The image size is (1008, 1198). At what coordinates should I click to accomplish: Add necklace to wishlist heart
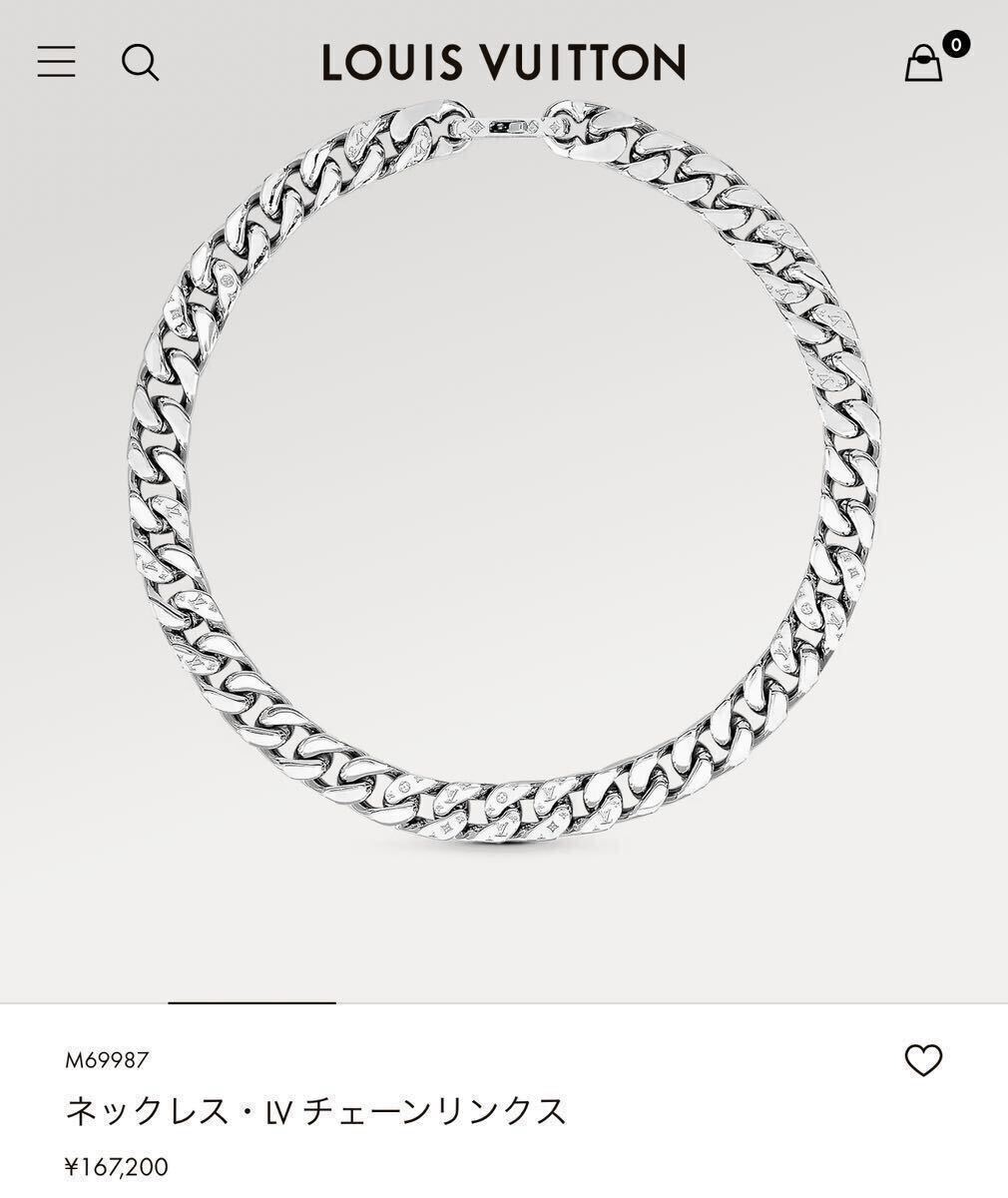tap(923, 1060)
